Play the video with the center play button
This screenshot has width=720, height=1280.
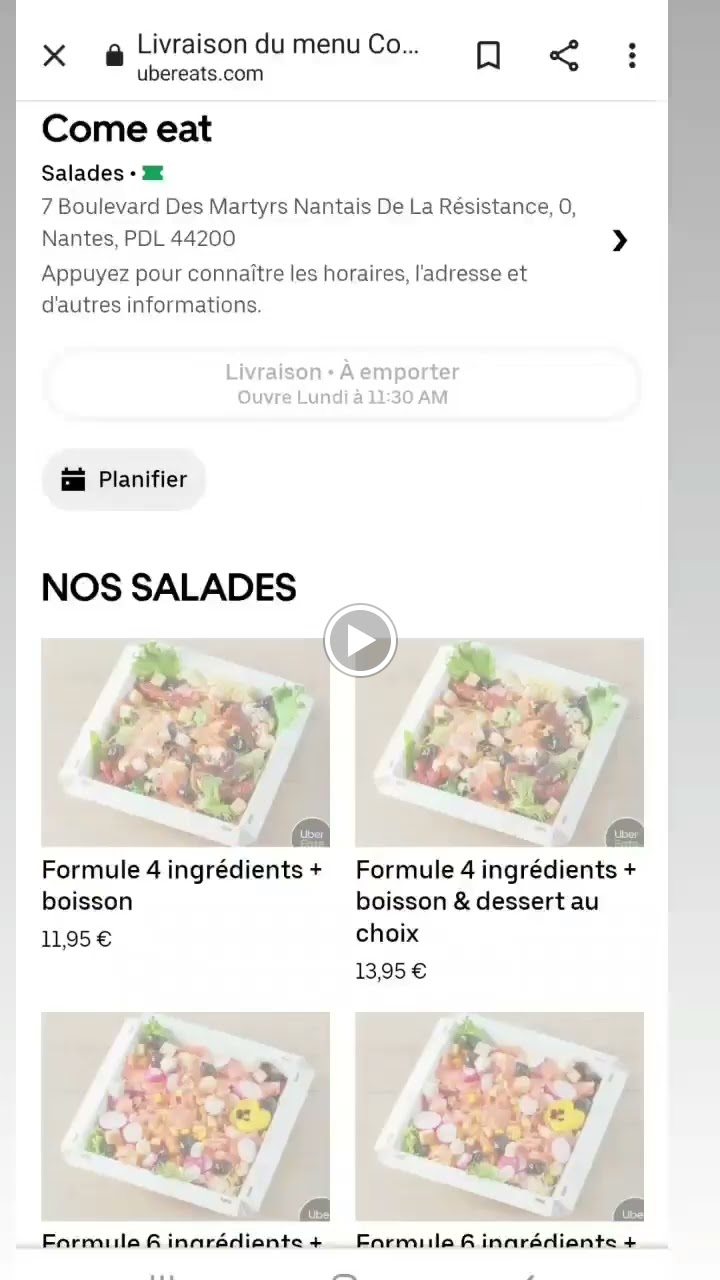click(x=360, y=640)
